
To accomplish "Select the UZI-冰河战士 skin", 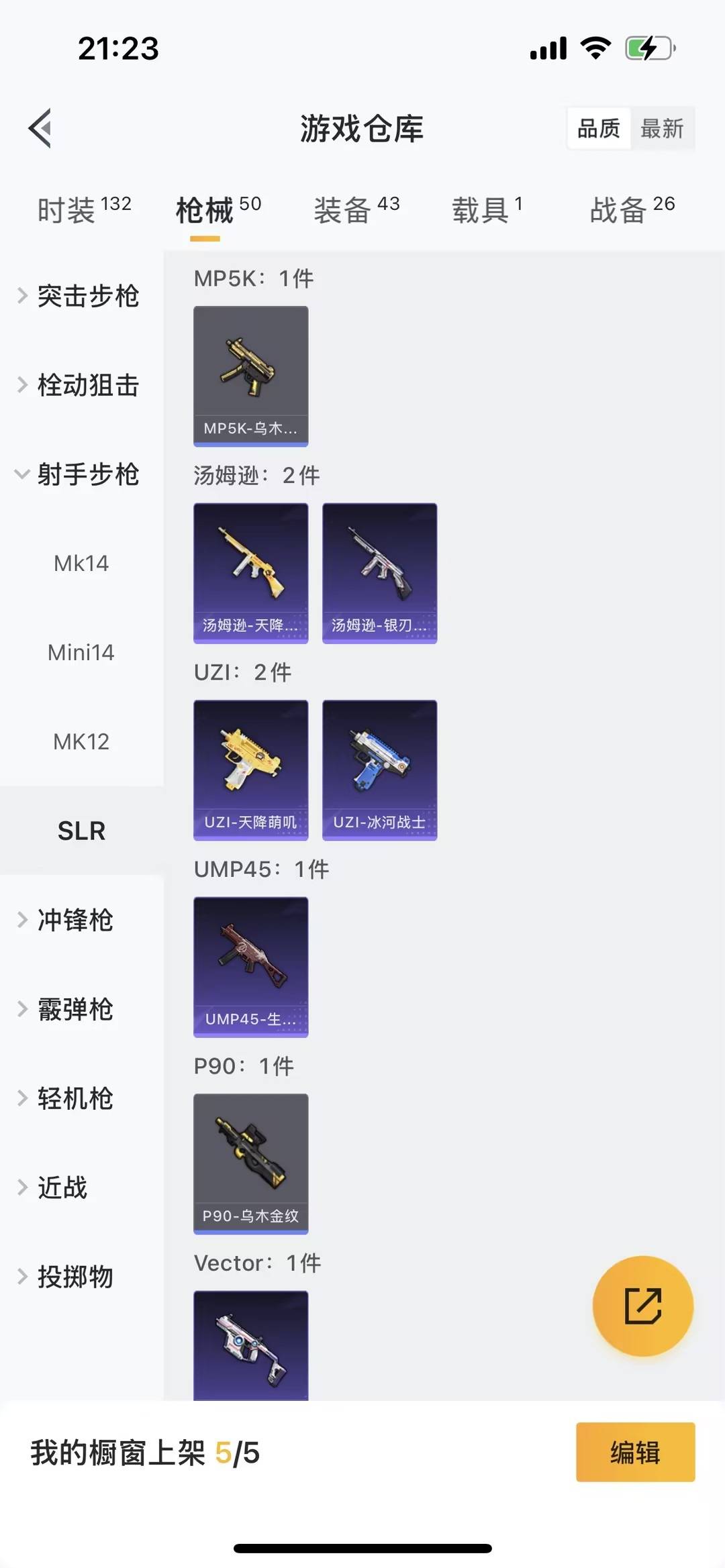I will (379, 770).
